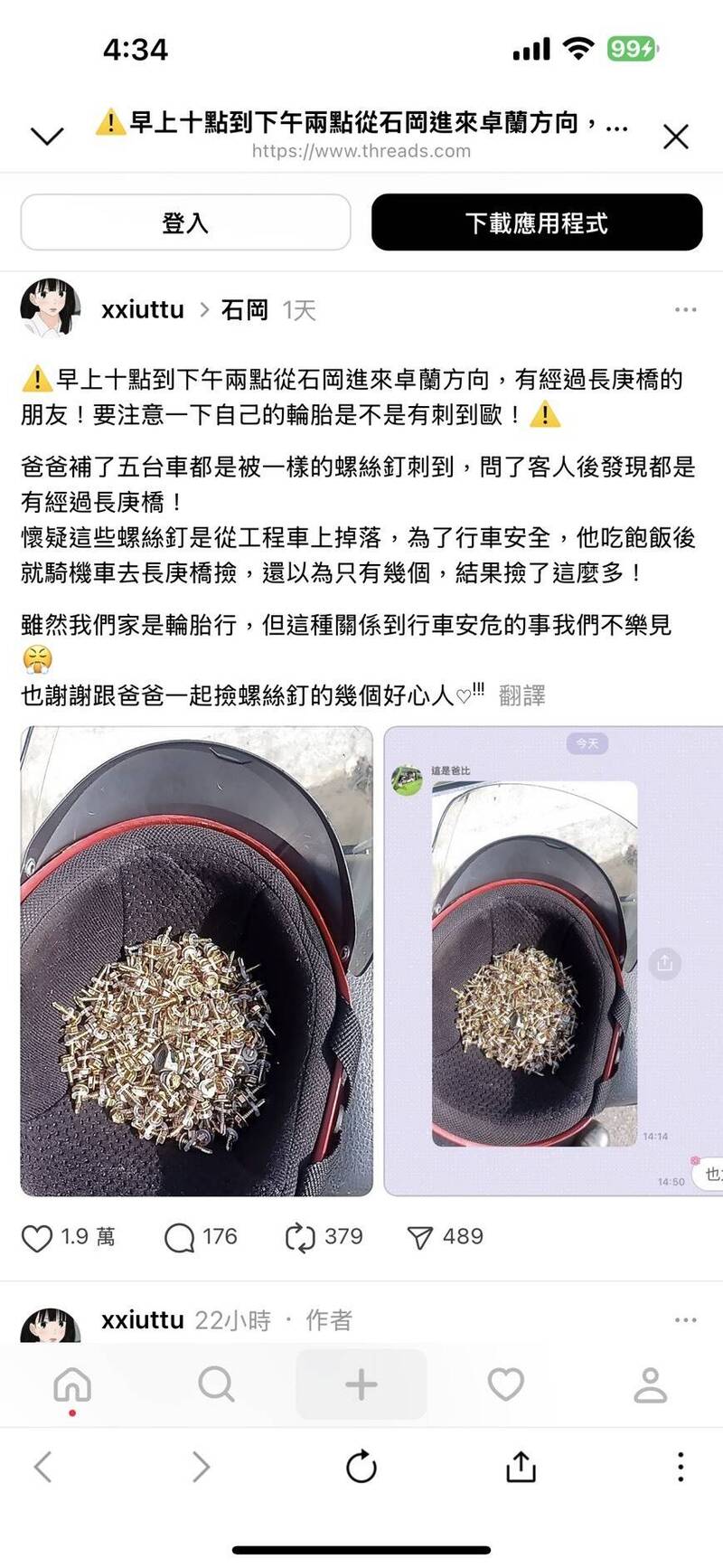
Task: Open the 176 comments on this post
Action: [x=179, y=1238]
